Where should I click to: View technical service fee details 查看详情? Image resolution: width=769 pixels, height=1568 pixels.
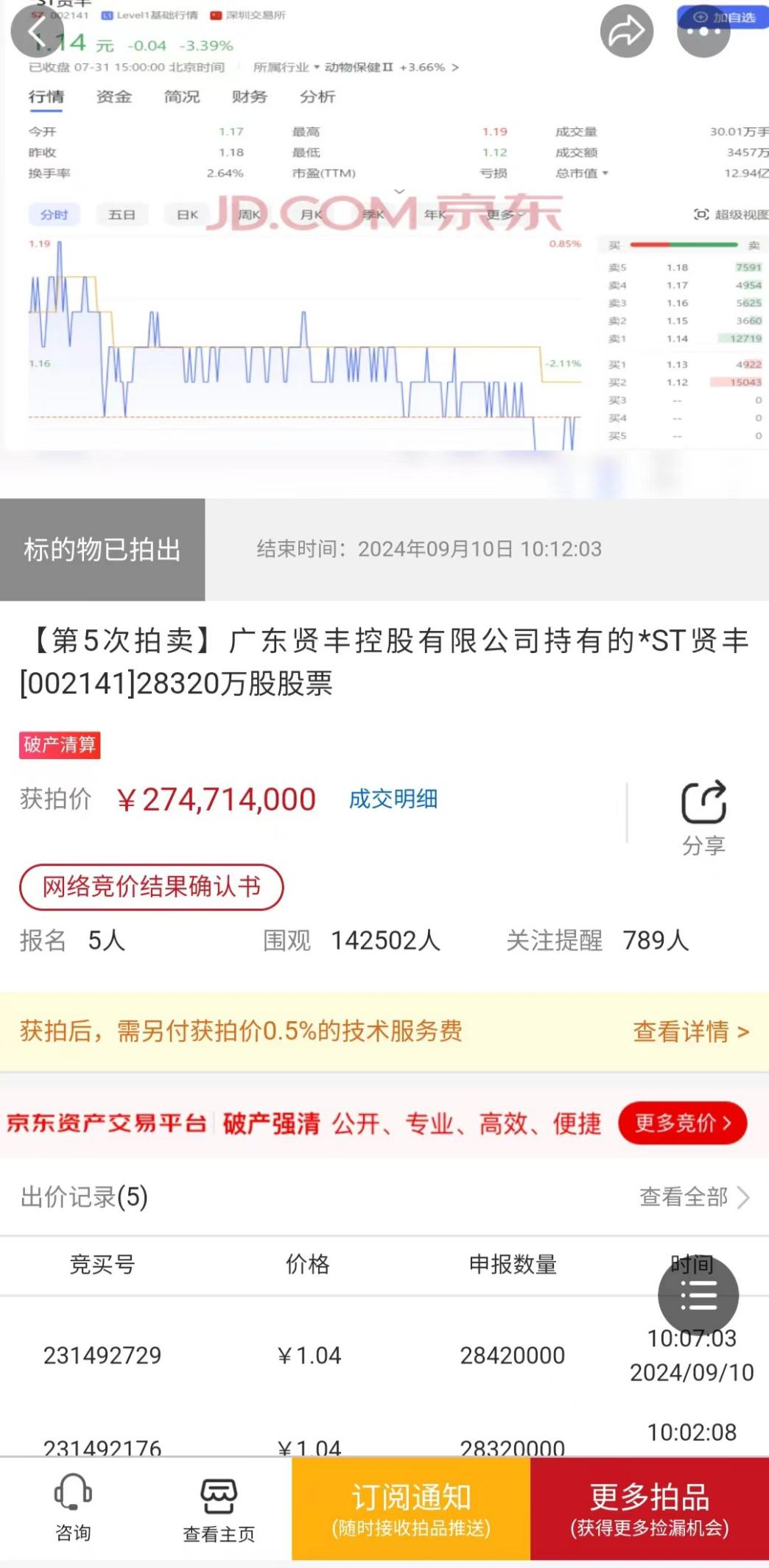click(x=690, y=1031)
